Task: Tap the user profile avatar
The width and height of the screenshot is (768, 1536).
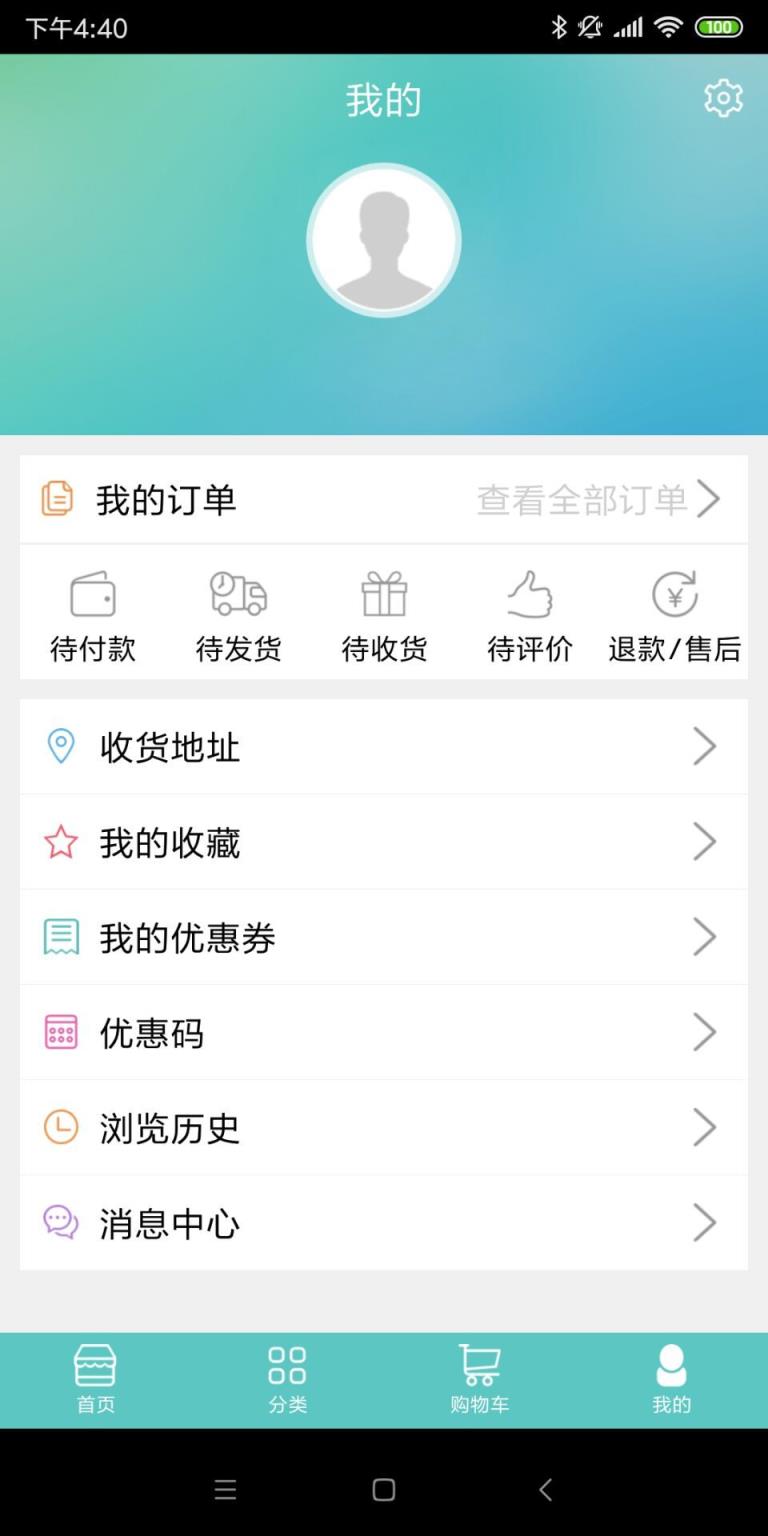Action: pos(384,240)
